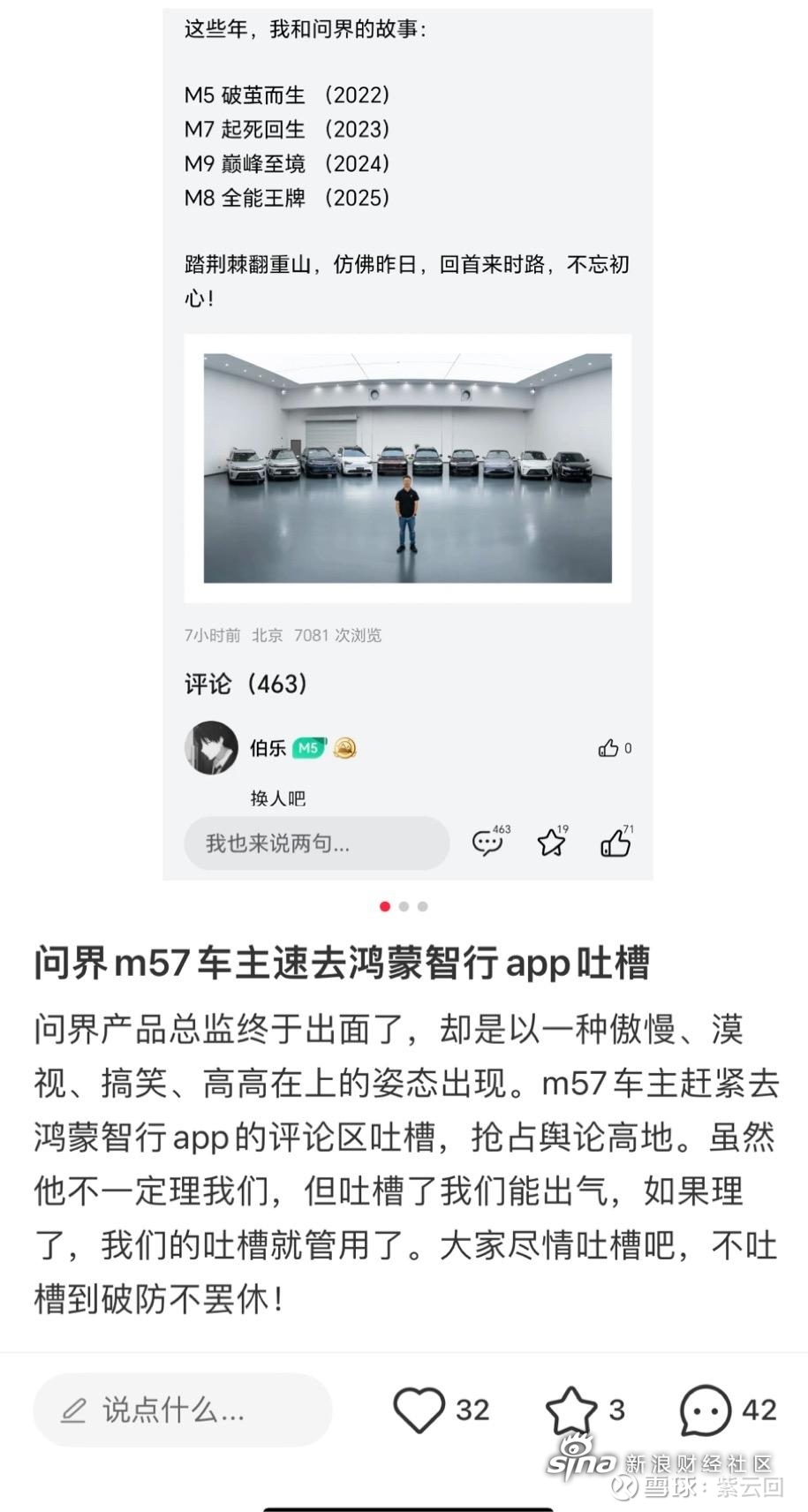Tap the 说点什么 comment box

pos(183,1410)
